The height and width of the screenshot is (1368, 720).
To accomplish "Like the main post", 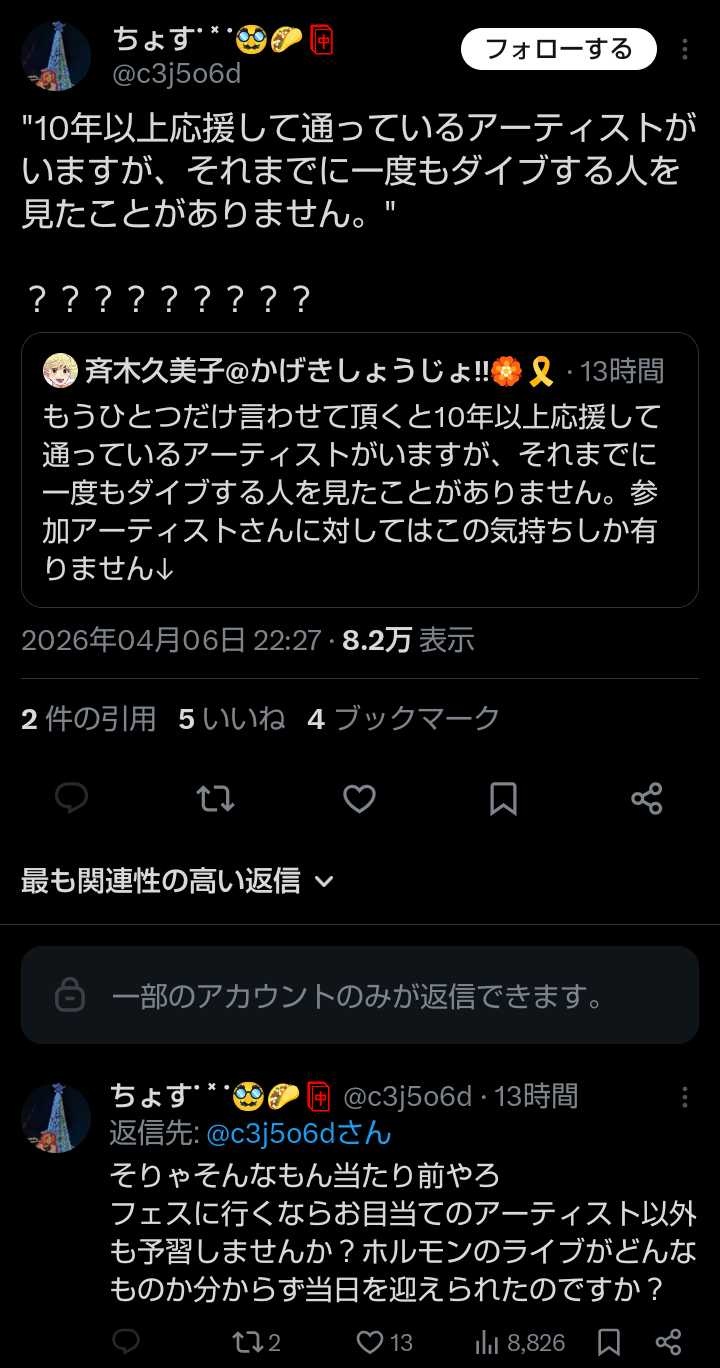I will pyautogui.click(x=359, y=798).
